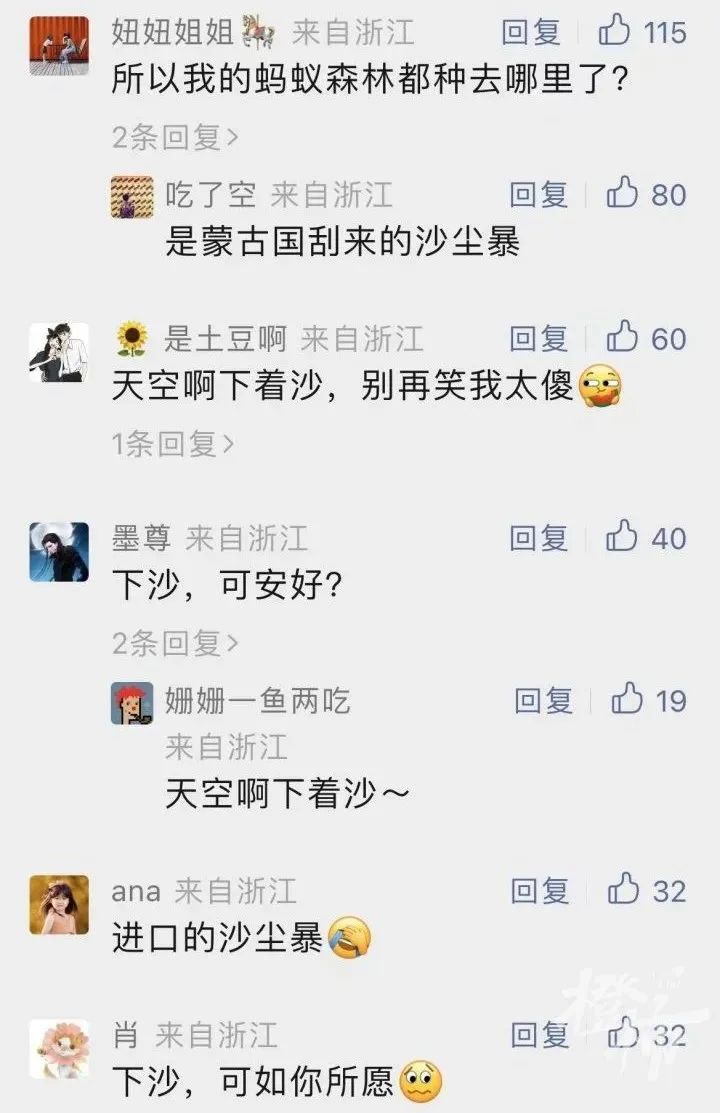Reply to 肖's comment

click(x=539, y=1033)
